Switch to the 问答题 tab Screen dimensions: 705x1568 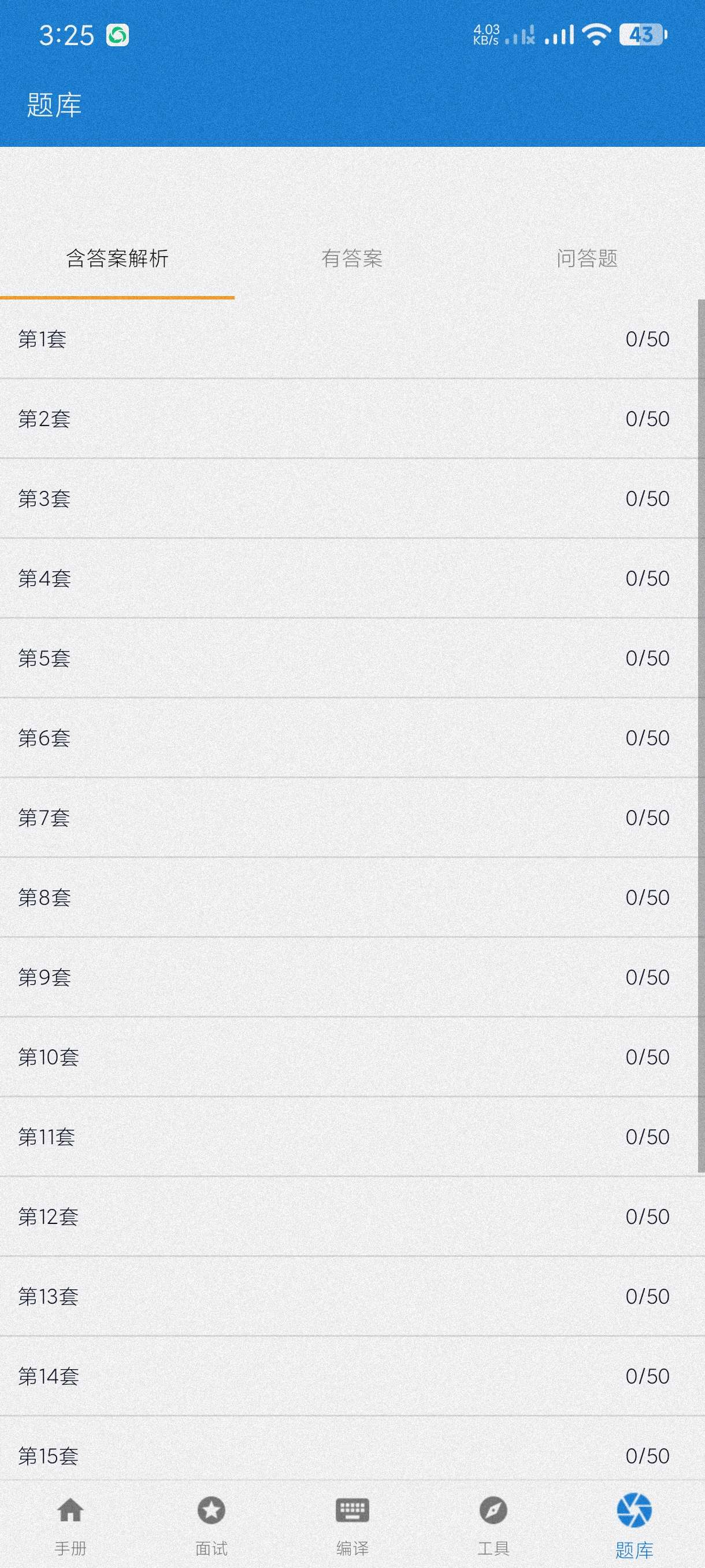click(587, 258)
